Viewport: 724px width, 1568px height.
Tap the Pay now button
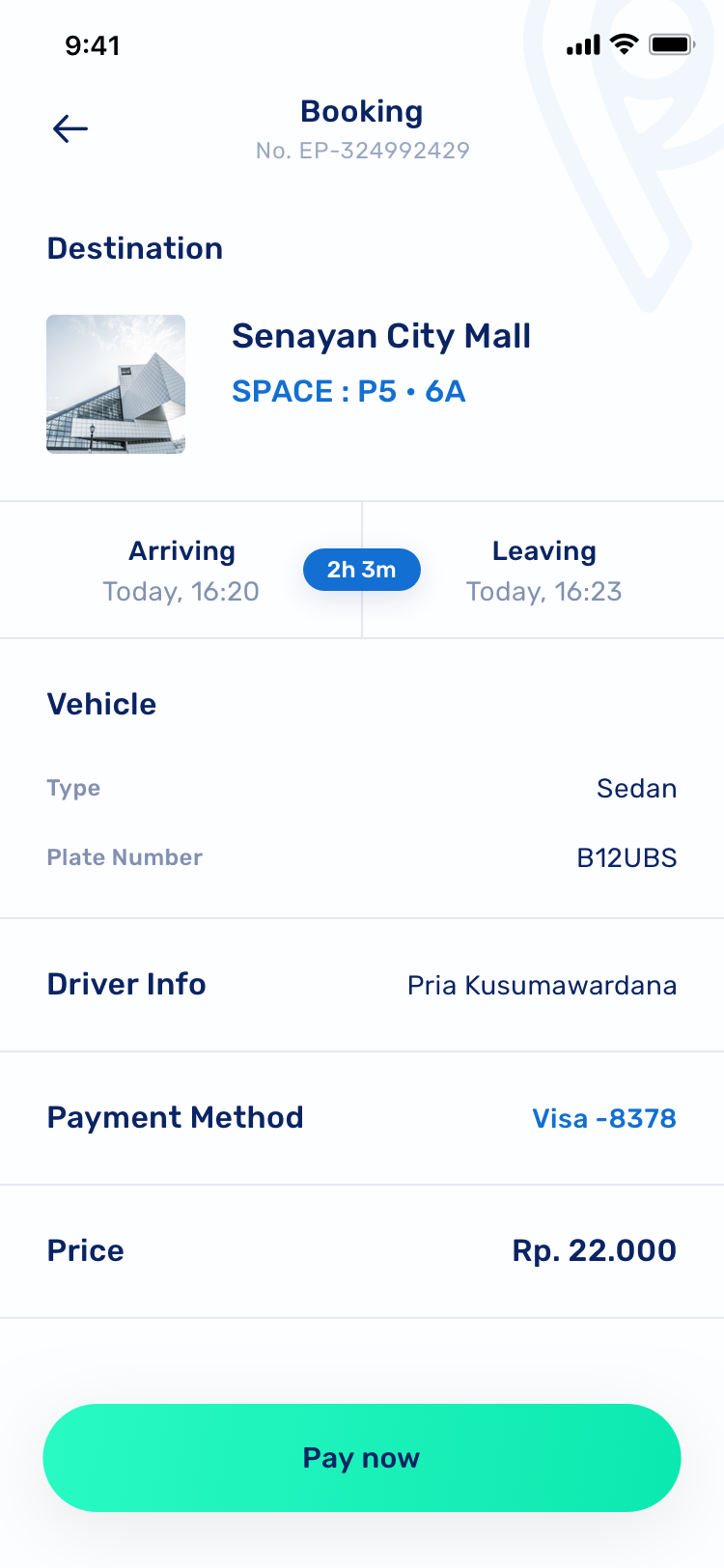[x=362, y=1458]
